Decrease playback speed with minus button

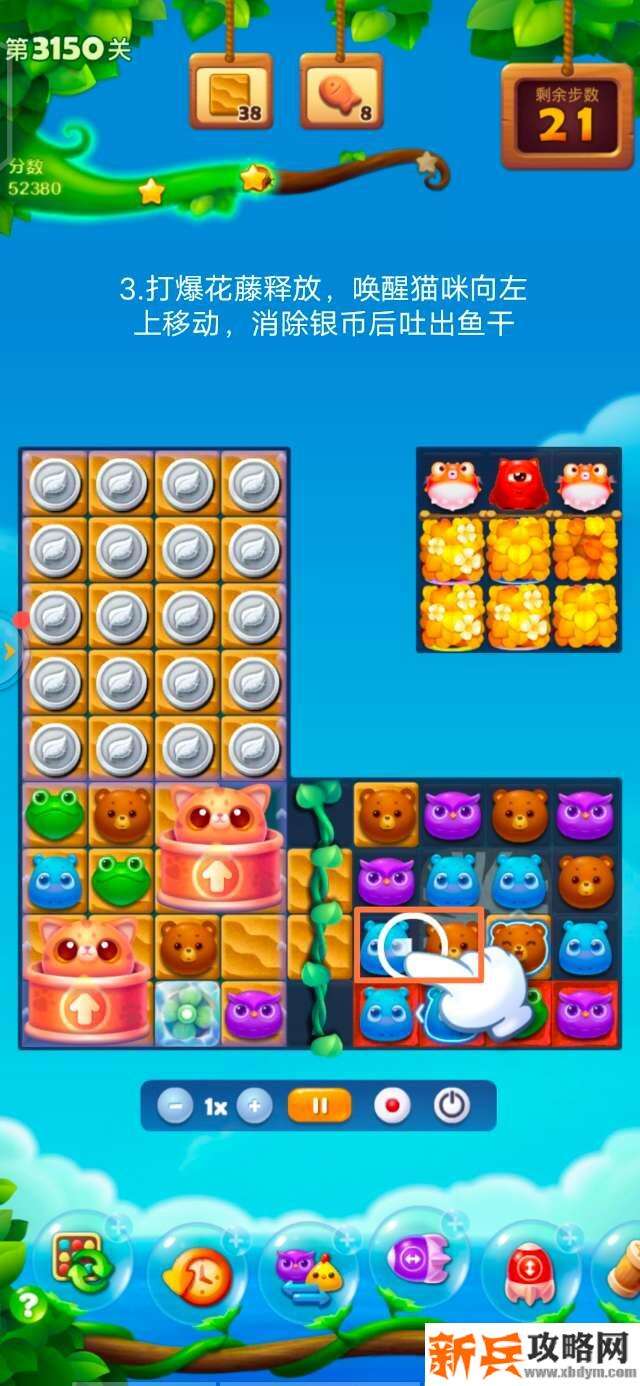pos(175,1106)
